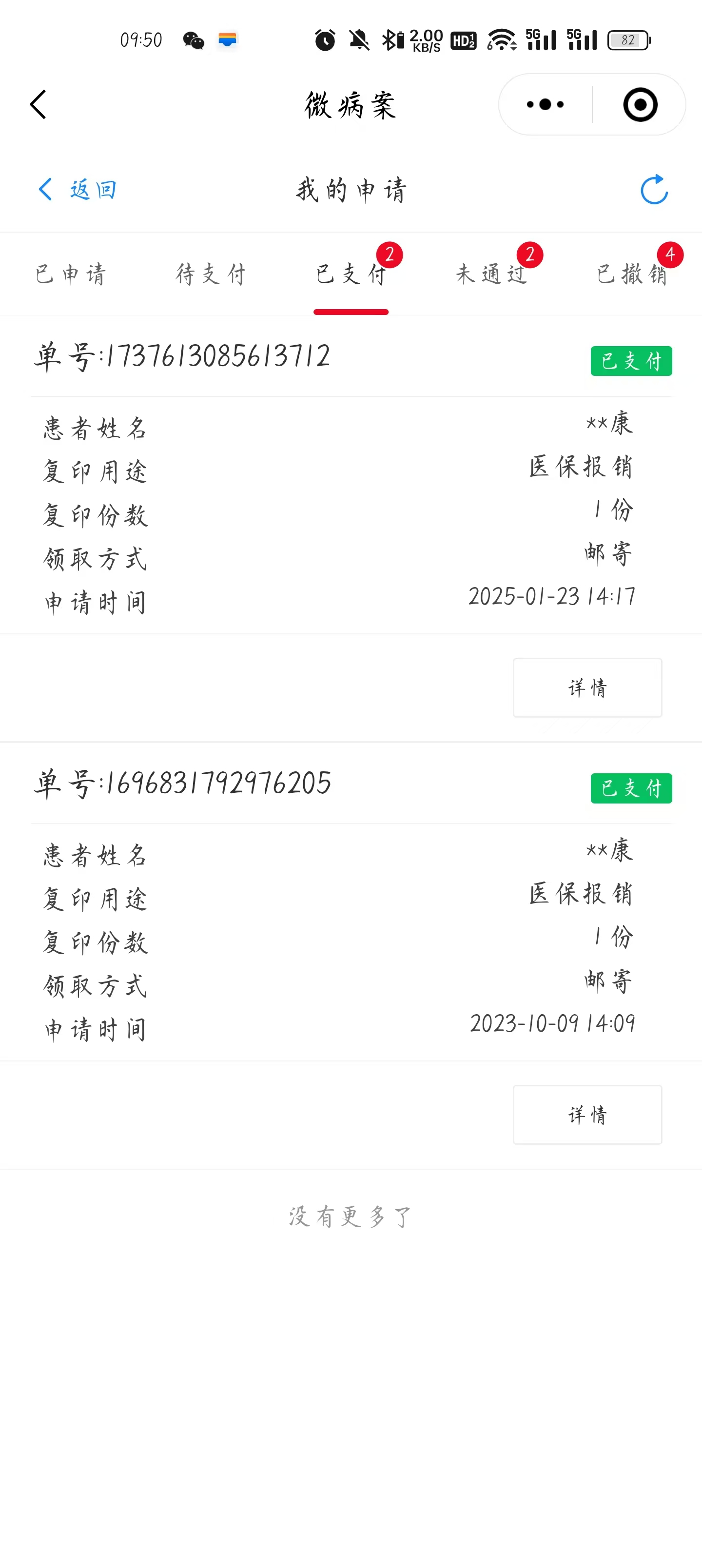This screenshot has height=1568, width=702.
Task: Open 详情 for order 1737613085613712
Action: [x=587, y=687]
